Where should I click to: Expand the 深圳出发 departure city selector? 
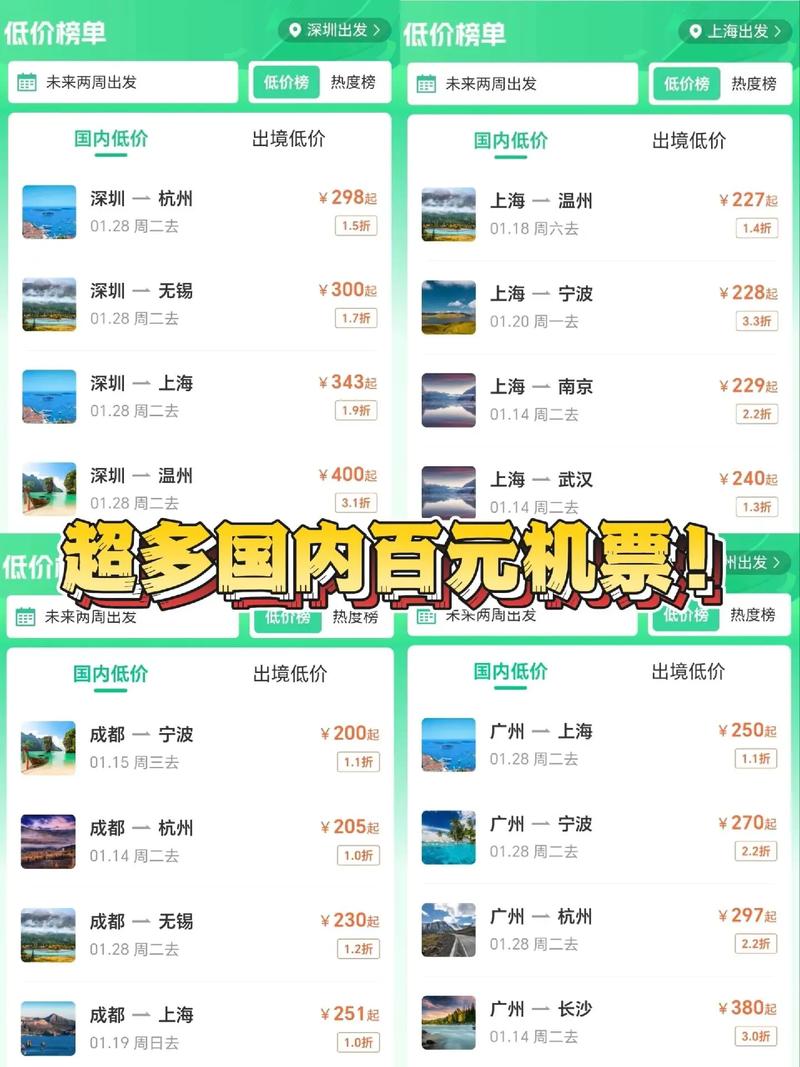pos(330,28)
